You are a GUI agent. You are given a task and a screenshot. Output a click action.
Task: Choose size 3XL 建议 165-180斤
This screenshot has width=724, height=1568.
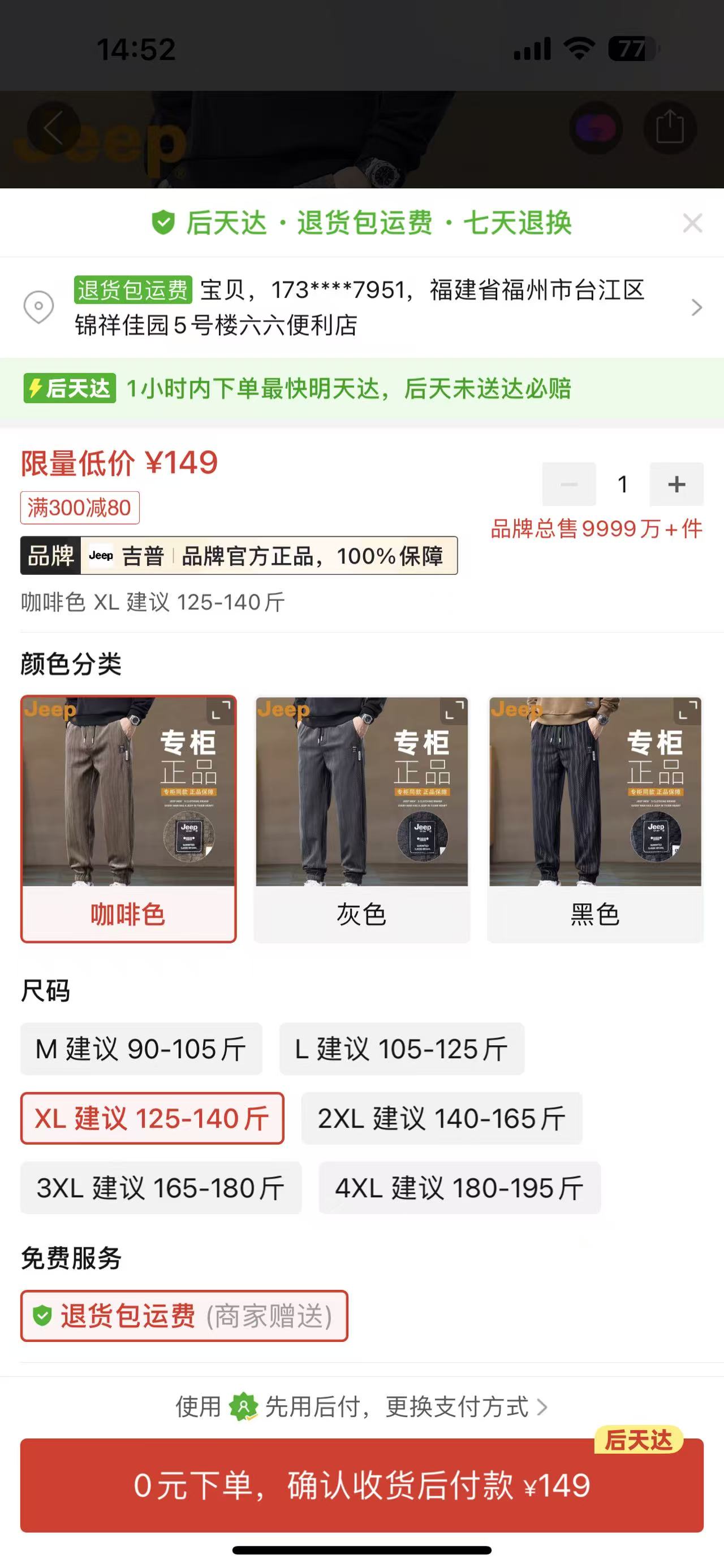tap(161, 1188)
